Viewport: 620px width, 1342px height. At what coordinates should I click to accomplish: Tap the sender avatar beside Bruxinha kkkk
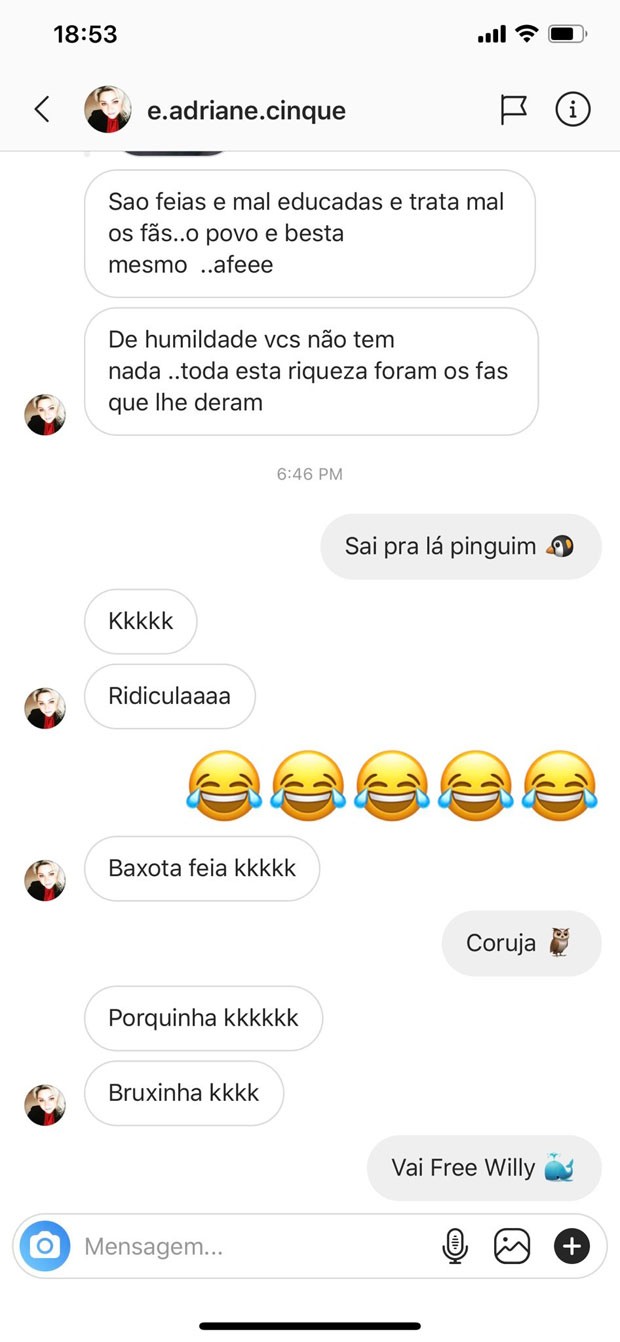coord(45,1105)
